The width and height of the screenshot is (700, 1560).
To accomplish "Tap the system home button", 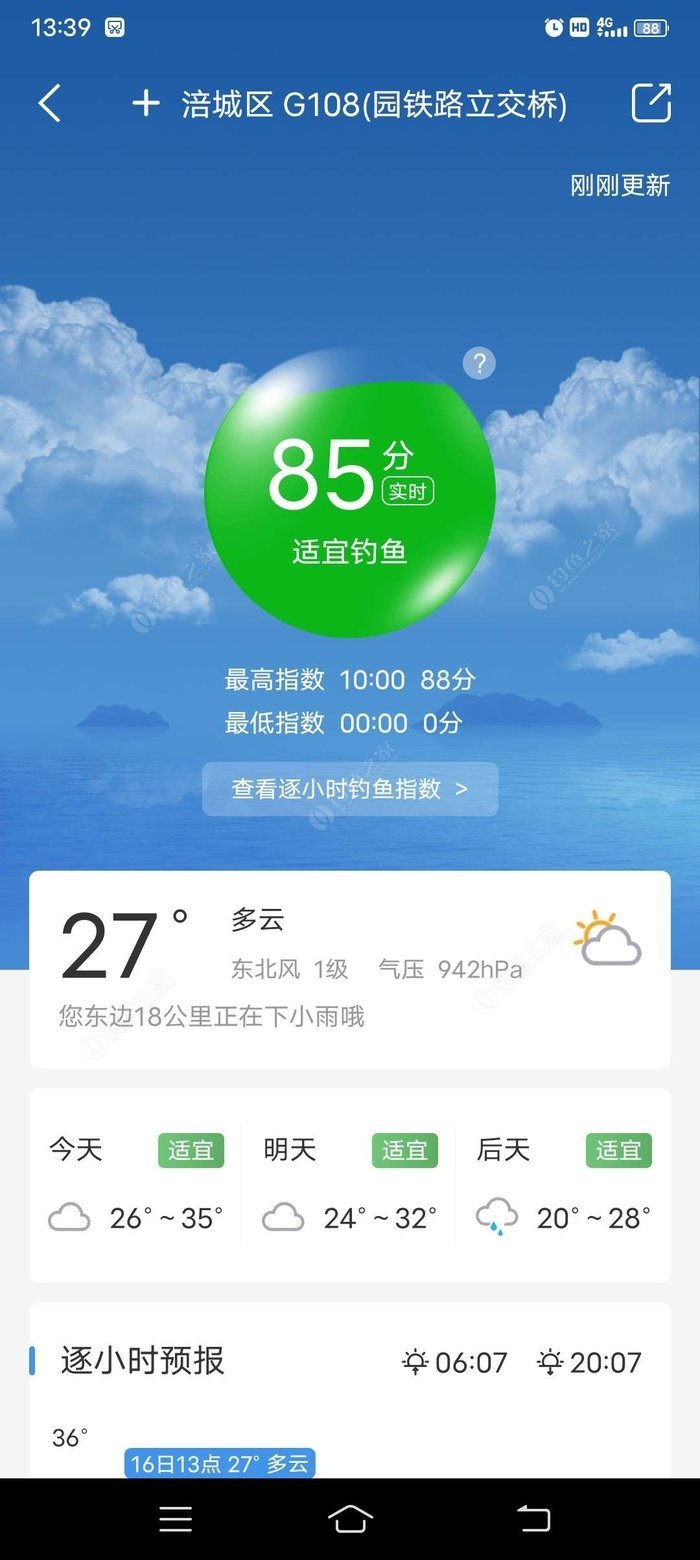I will click(x=350, y=1519).
